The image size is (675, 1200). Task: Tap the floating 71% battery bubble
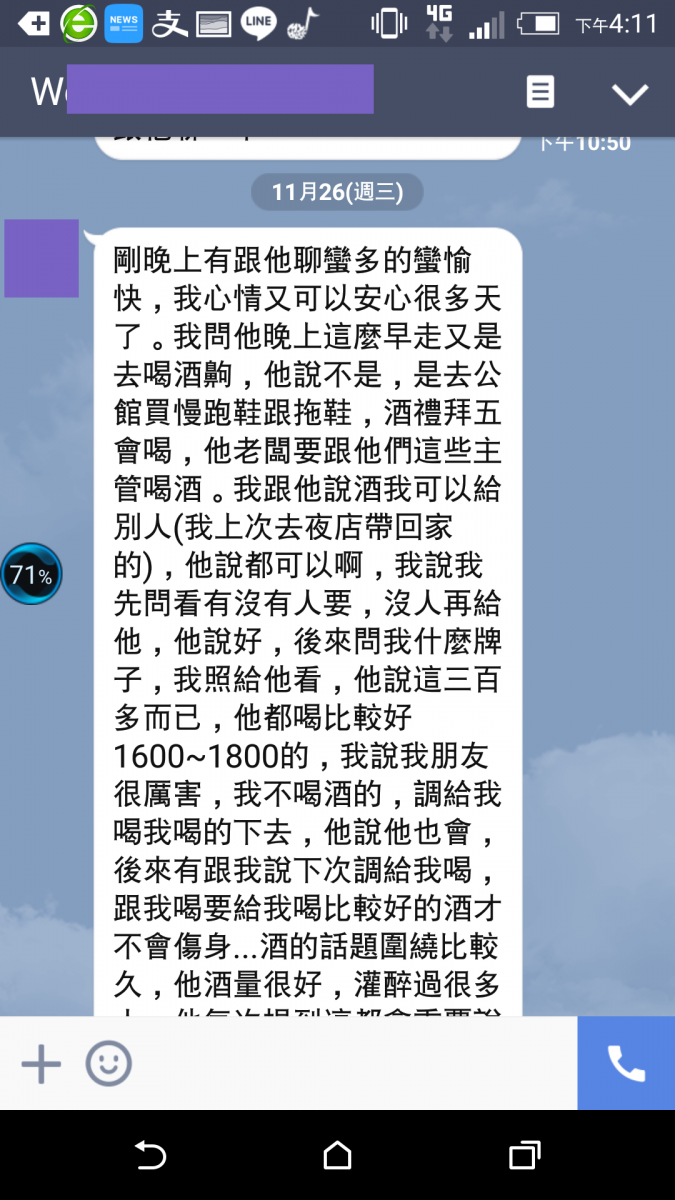[x=31, y=574]
